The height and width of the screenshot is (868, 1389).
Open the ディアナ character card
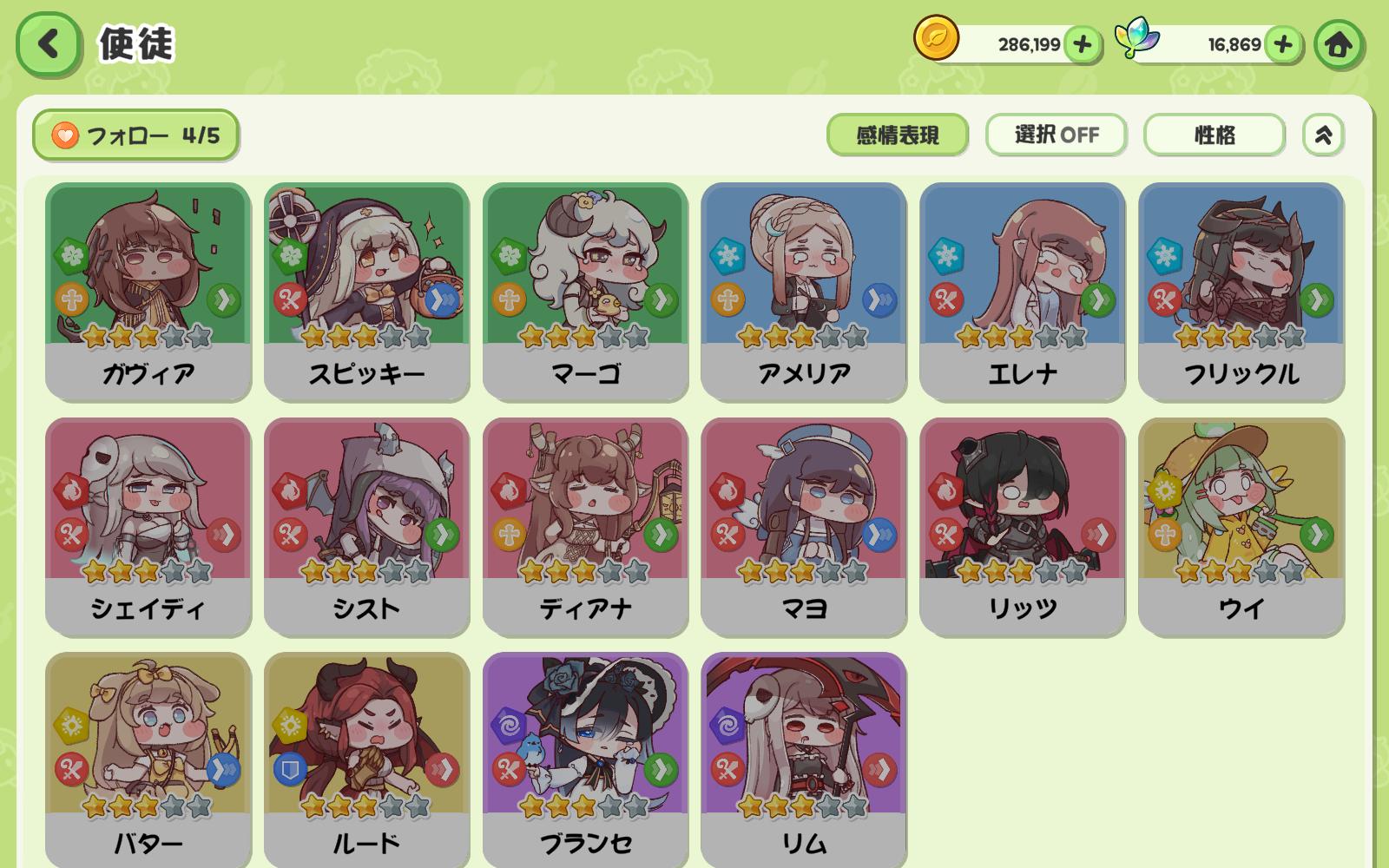tap(585, 526)
